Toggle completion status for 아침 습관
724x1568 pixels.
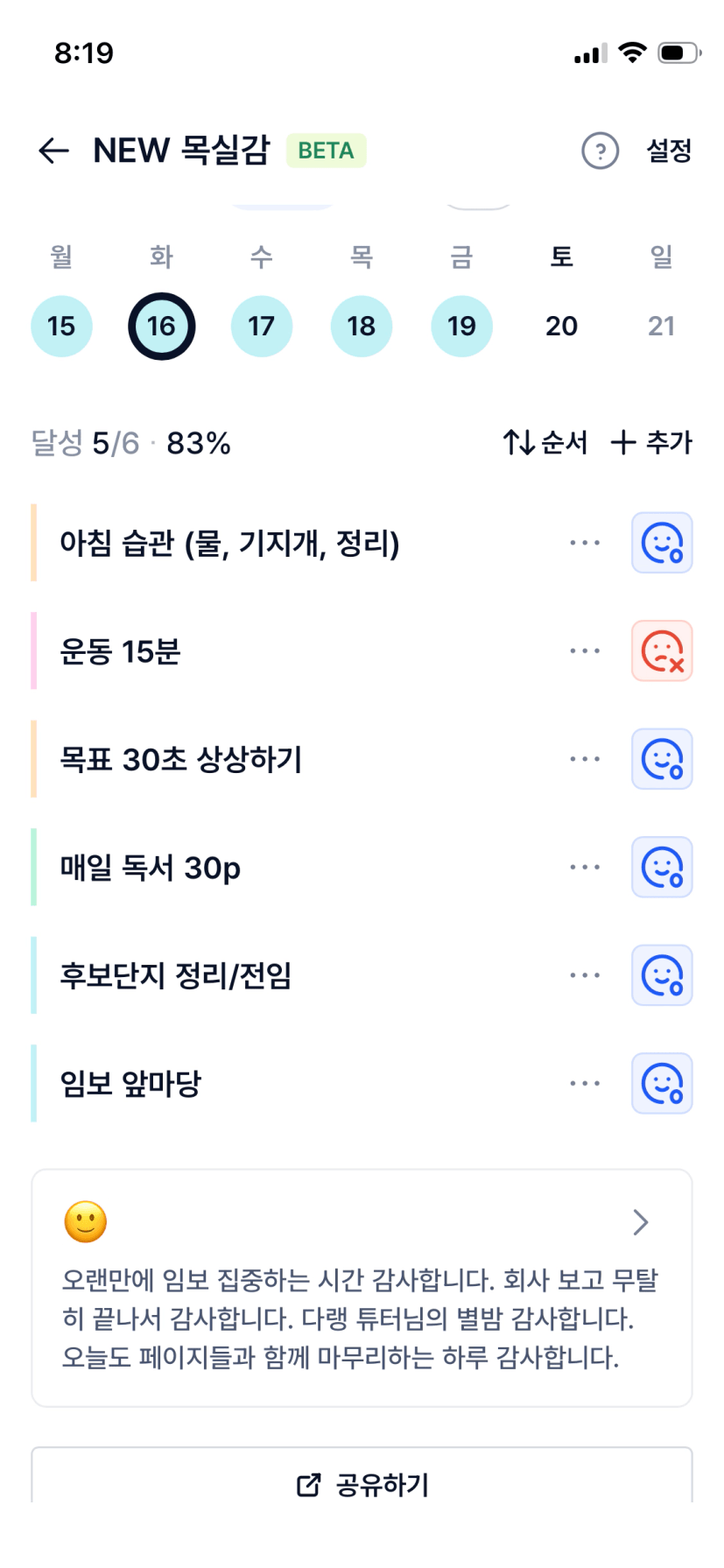[x=662, y=543]
